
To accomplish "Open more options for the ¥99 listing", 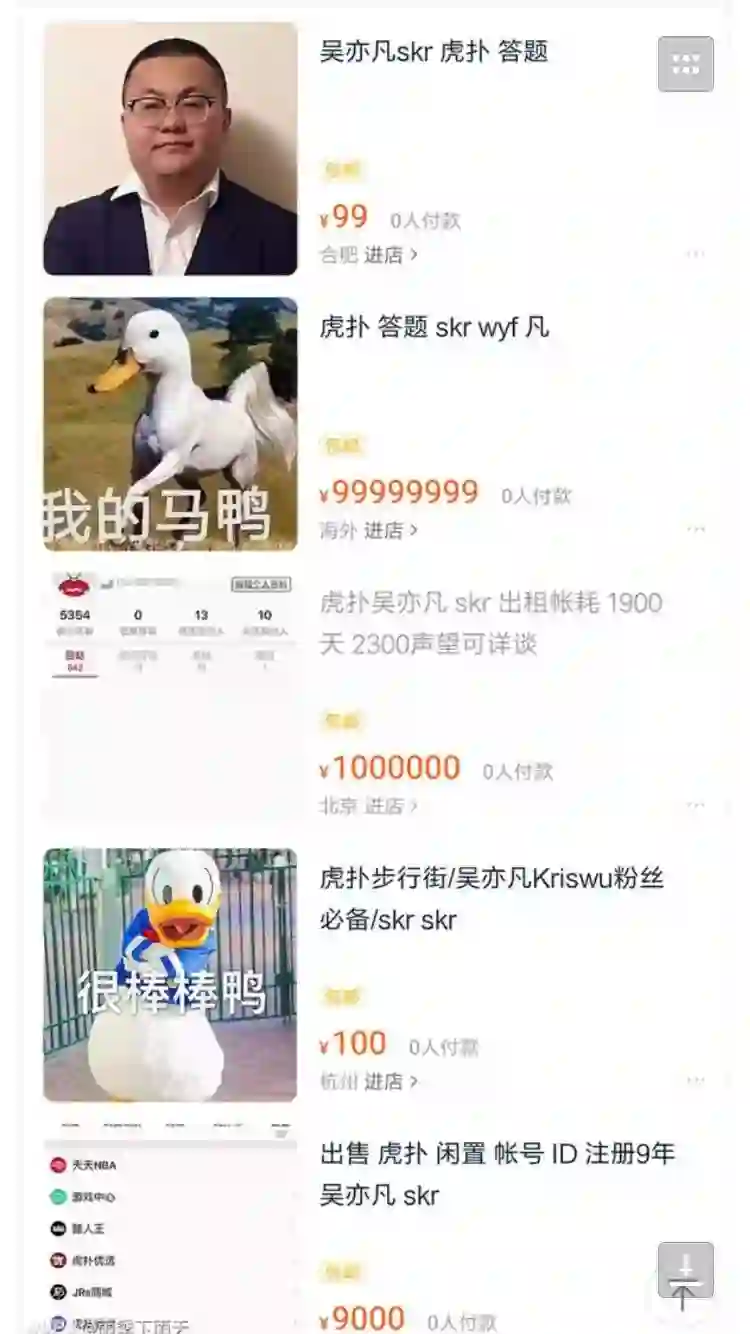I will click(x=696, y=255).
